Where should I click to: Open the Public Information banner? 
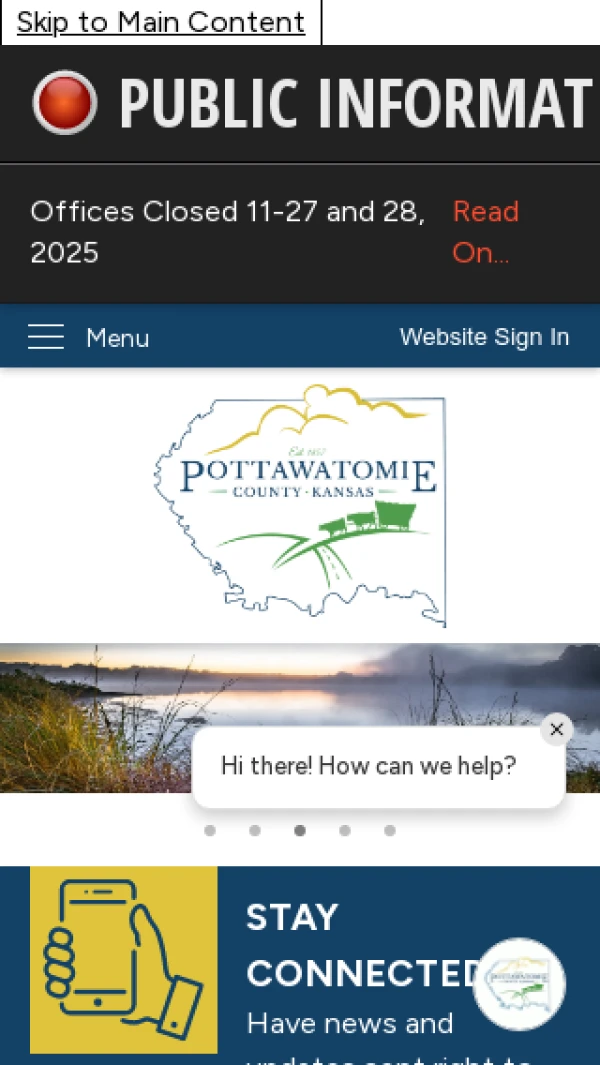310,103
